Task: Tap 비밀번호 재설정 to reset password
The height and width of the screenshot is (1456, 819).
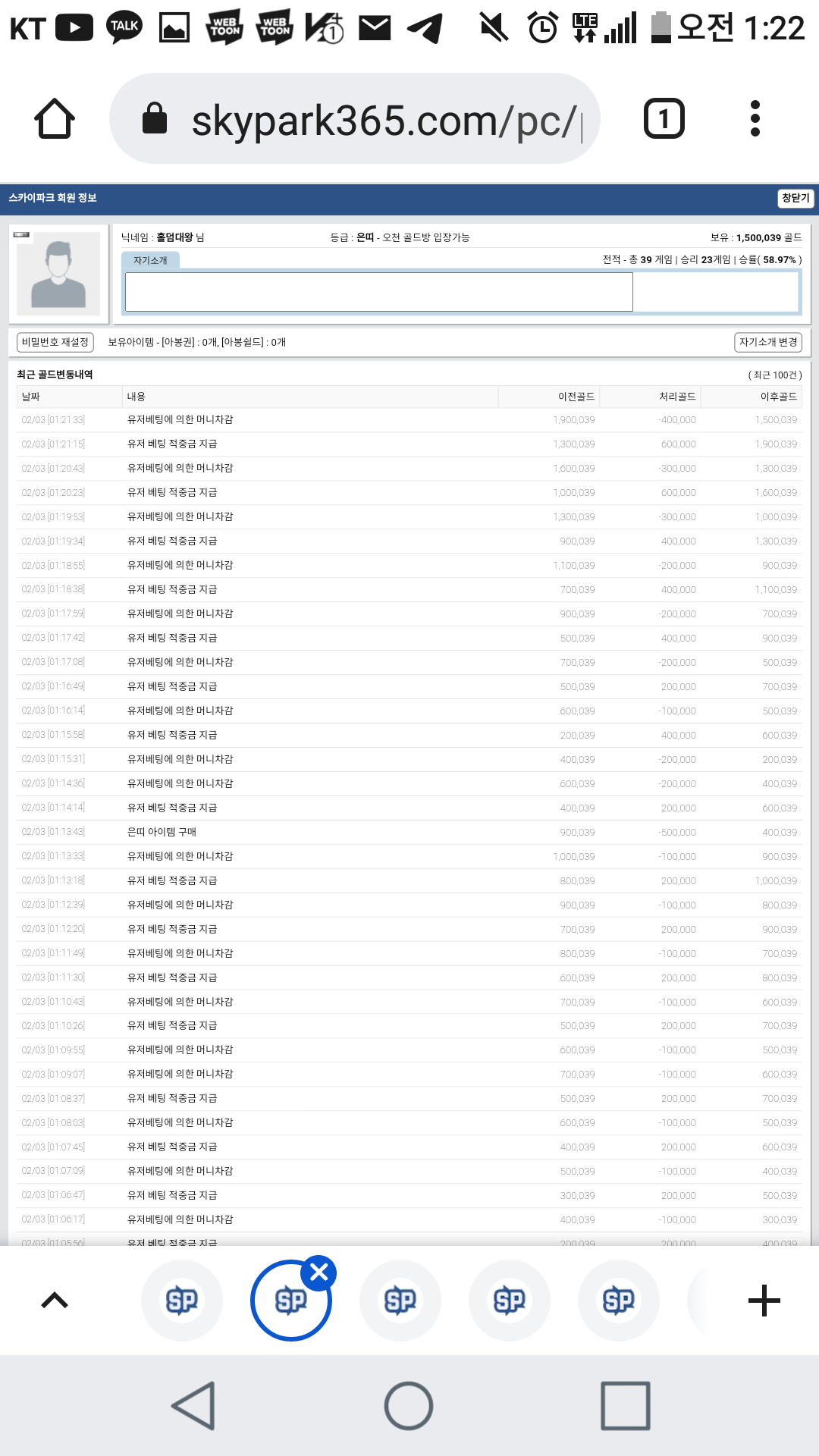Action: click(x=55, y=343)
